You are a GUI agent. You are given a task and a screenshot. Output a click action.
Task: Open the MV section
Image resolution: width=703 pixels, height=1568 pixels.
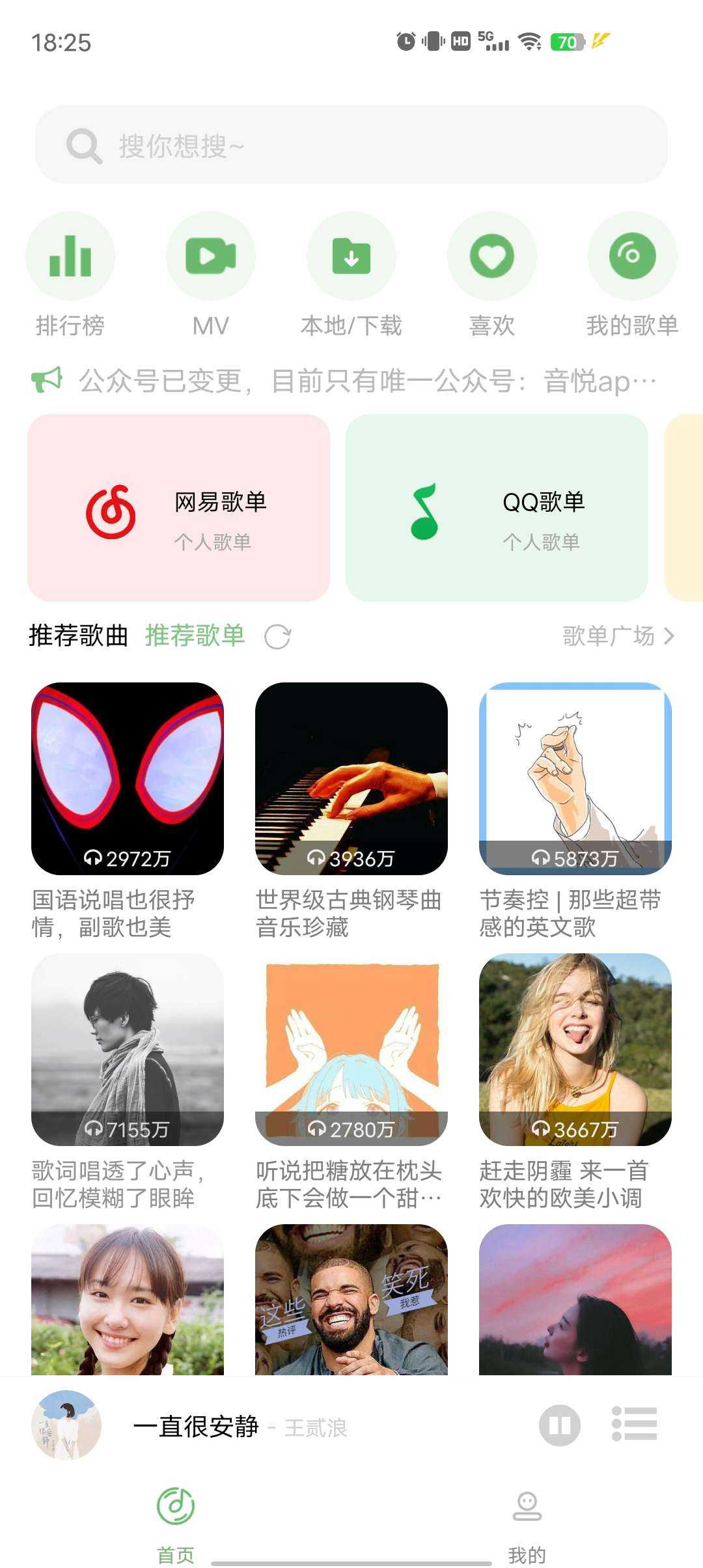point(211,257)
